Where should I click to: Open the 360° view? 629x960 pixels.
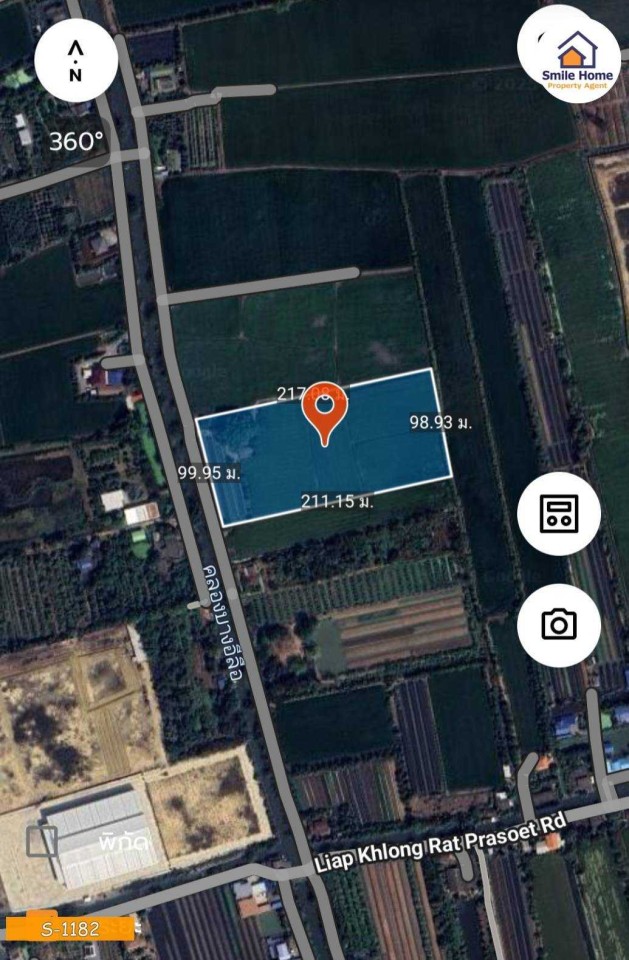point(76,141)
